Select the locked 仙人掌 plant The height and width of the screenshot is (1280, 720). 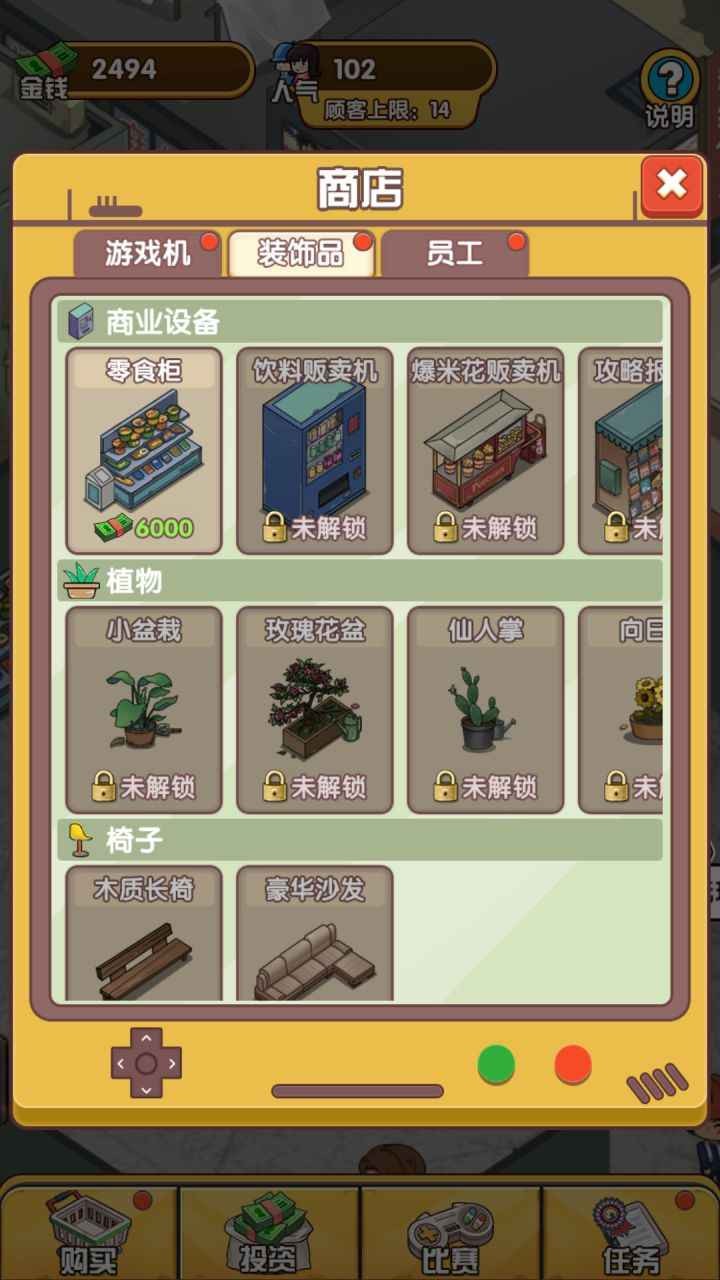click(x=486, y=710)
